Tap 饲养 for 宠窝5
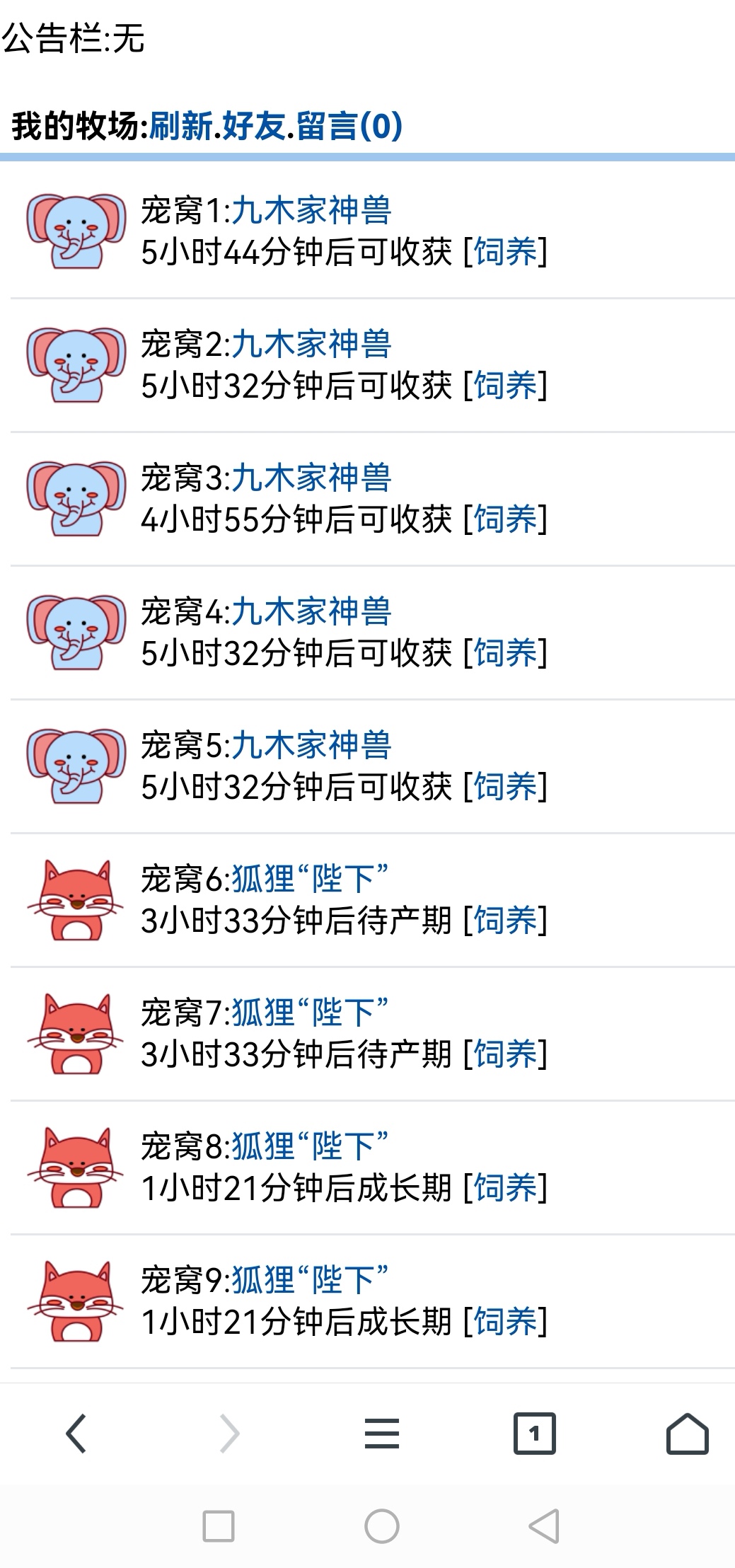 pos(505,787)
